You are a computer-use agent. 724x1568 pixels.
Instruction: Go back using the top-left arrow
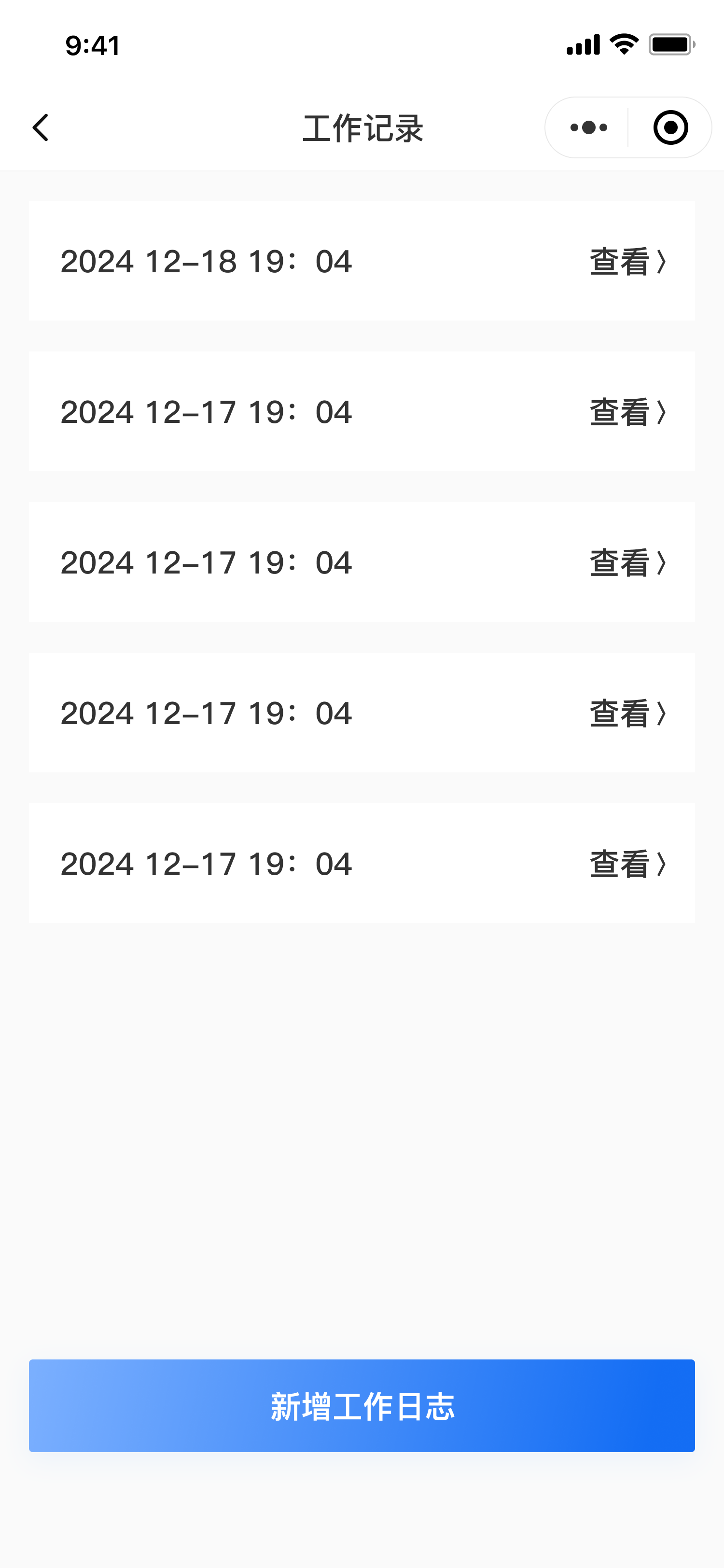(x=41, y=128)
